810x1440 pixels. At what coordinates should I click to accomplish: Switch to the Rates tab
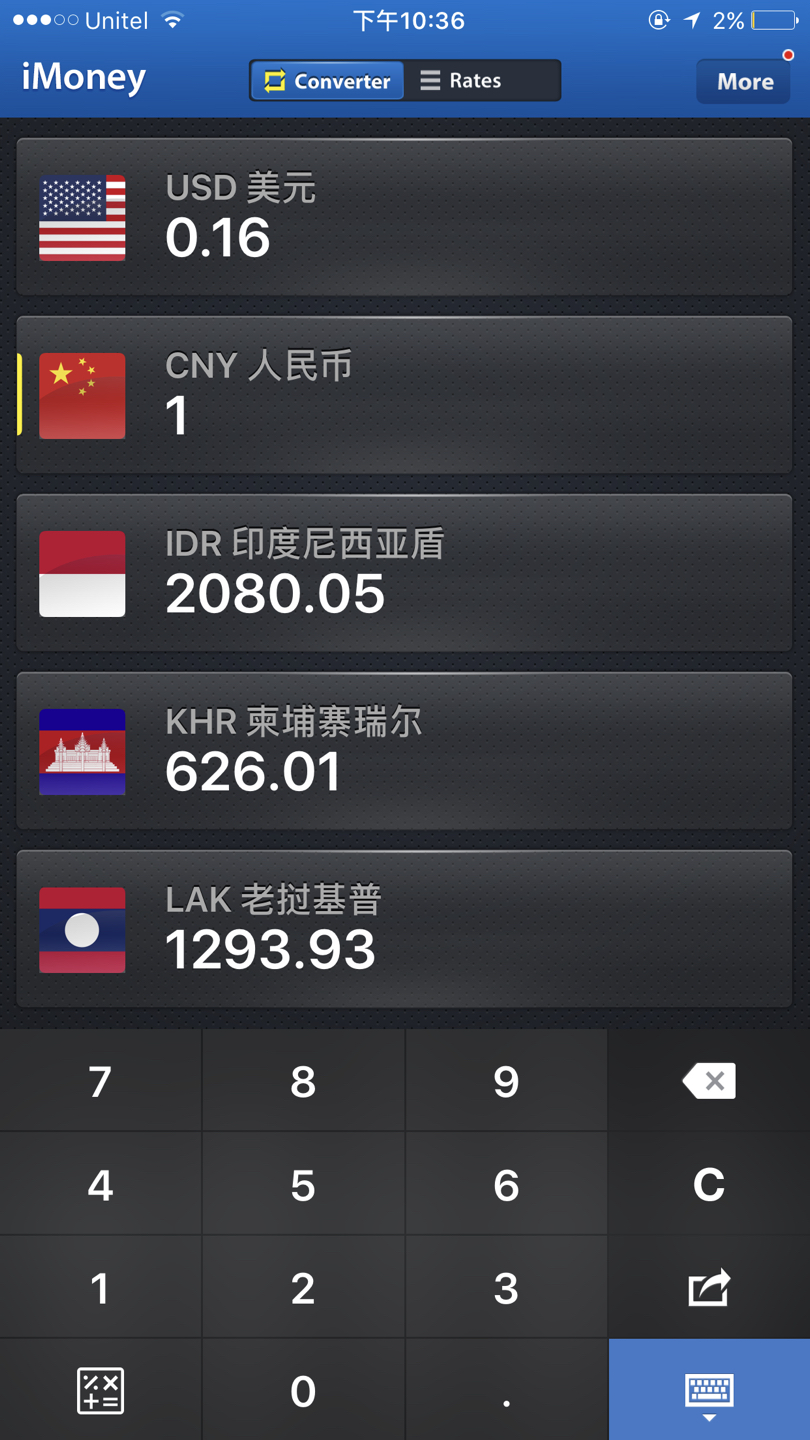pyautogui.click(x=481, y=81)
